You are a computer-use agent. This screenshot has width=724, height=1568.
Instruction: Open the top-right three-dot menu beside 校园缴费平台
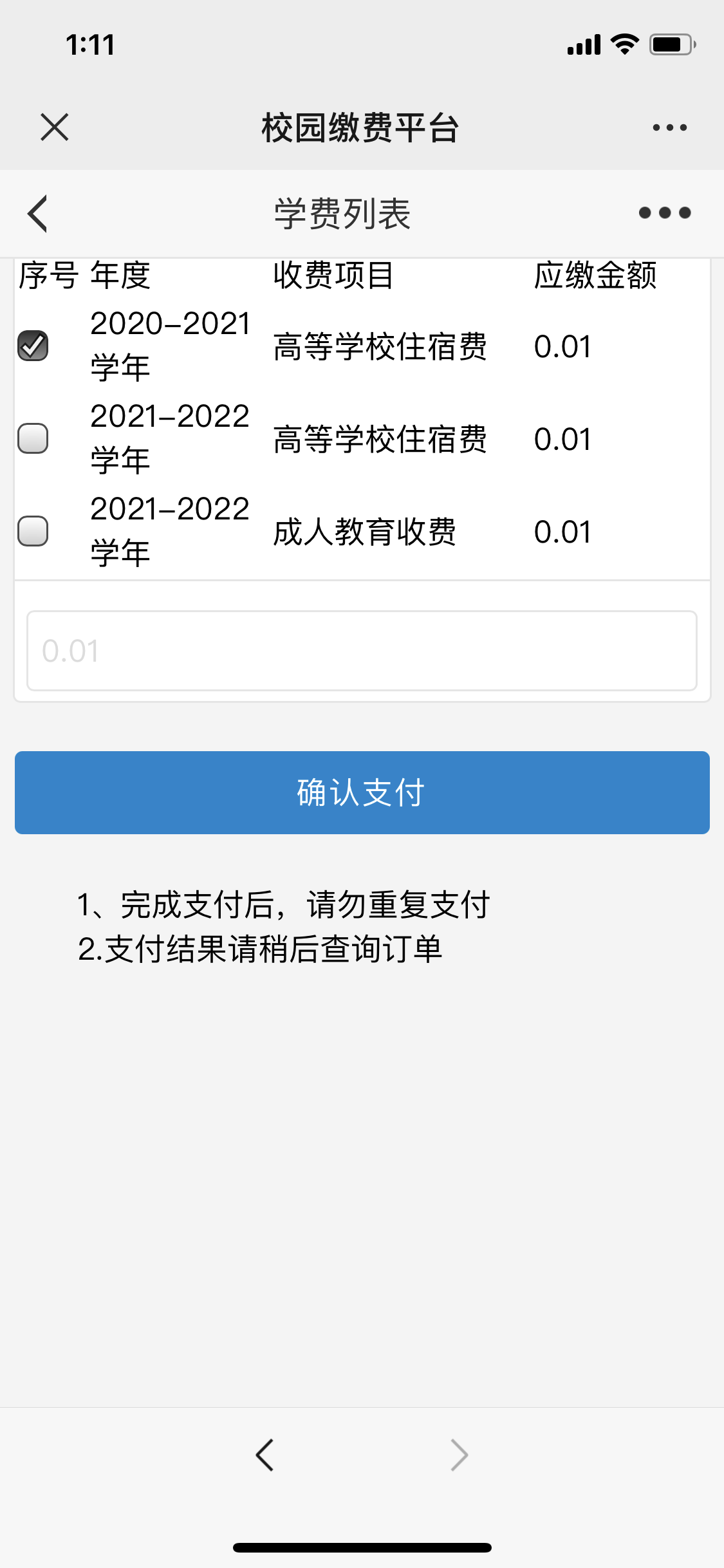[669, 127]
